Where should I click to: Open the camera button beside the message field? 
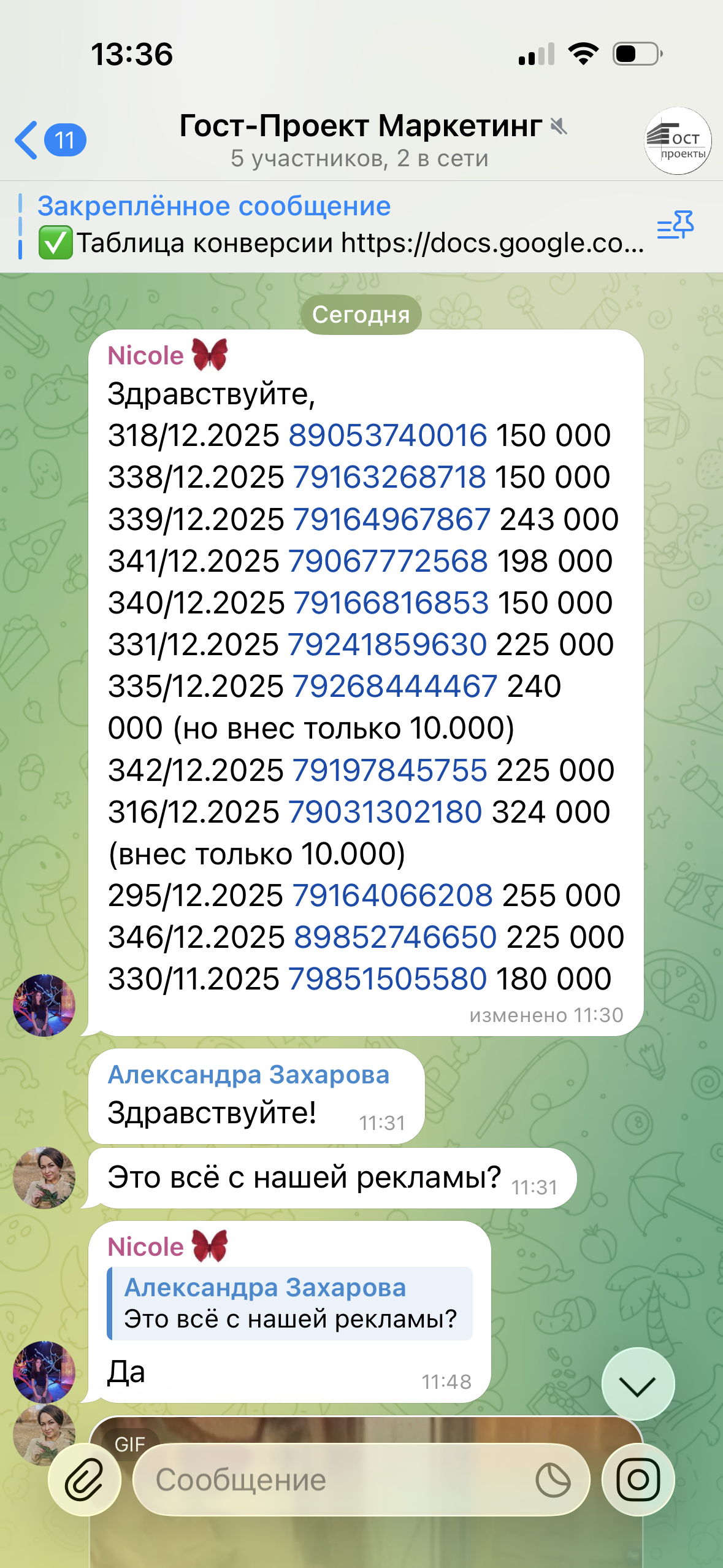tap(638, 1480)
